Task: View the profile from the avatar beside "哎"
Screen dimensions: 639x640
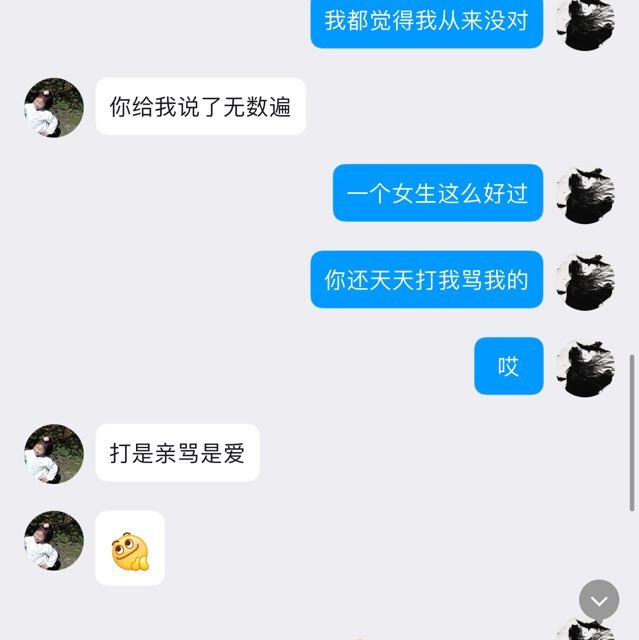Action: (x=585, y=367)
